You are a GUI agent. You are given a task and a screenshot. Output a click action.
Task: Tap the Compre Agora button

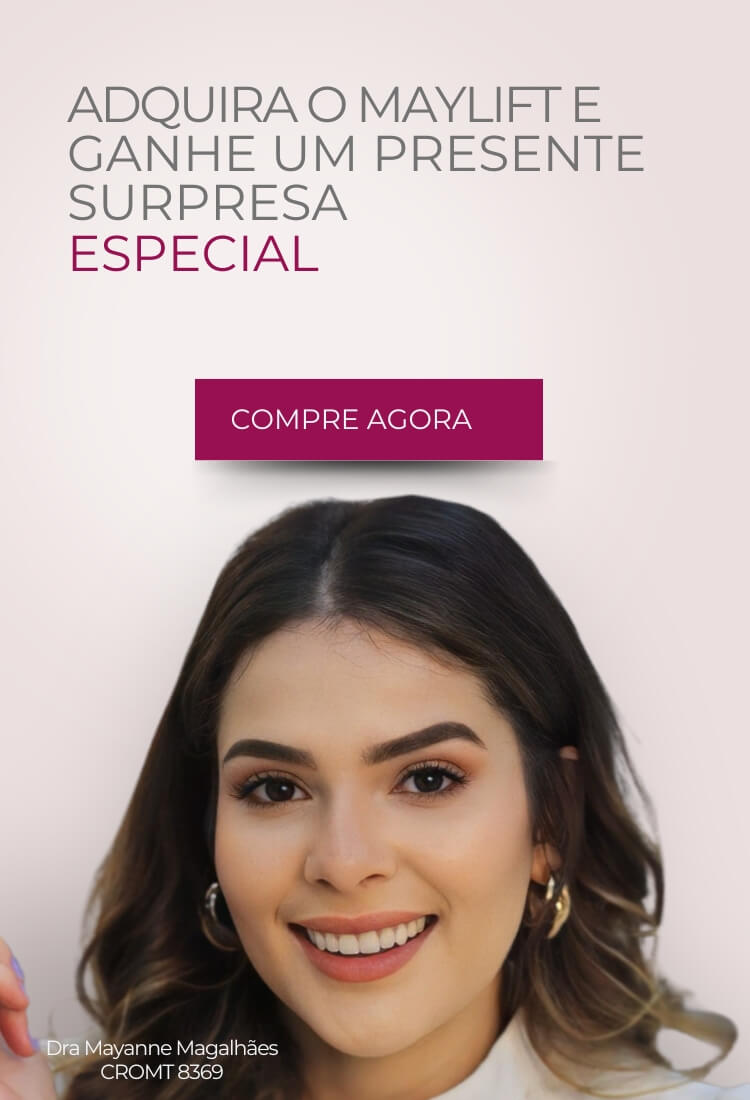(x=368, y=419)
